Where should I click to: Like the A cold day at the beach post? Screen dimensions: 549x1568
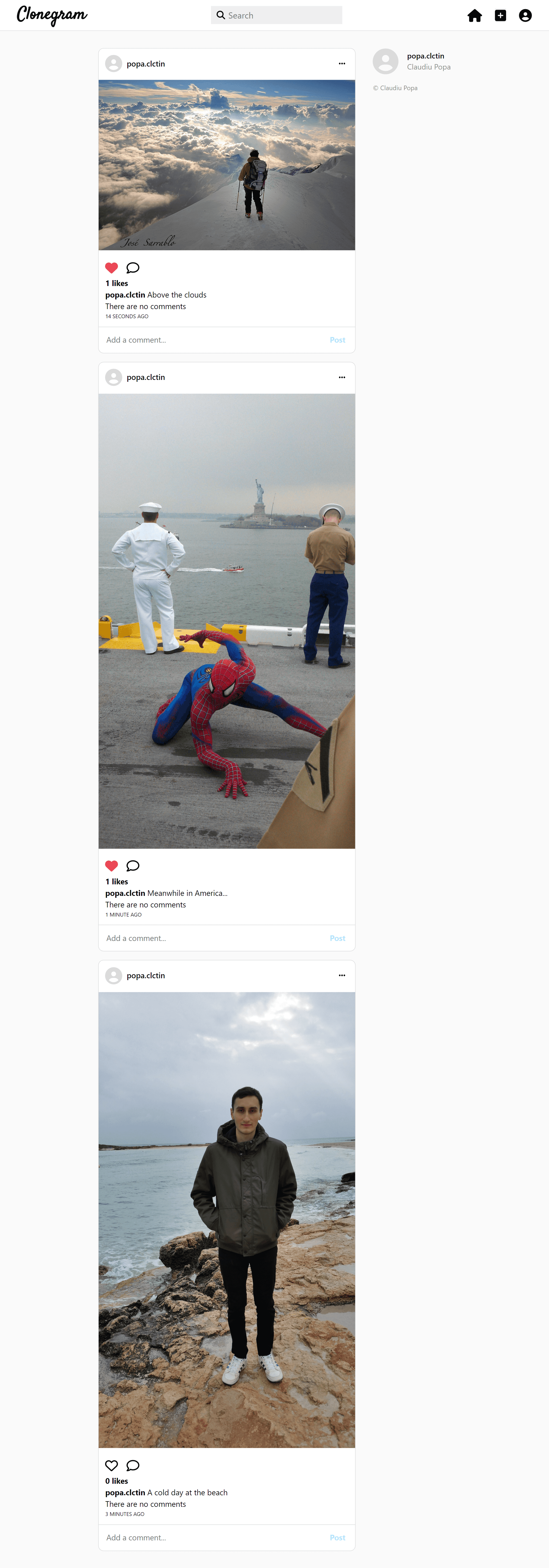point(111,1465)
